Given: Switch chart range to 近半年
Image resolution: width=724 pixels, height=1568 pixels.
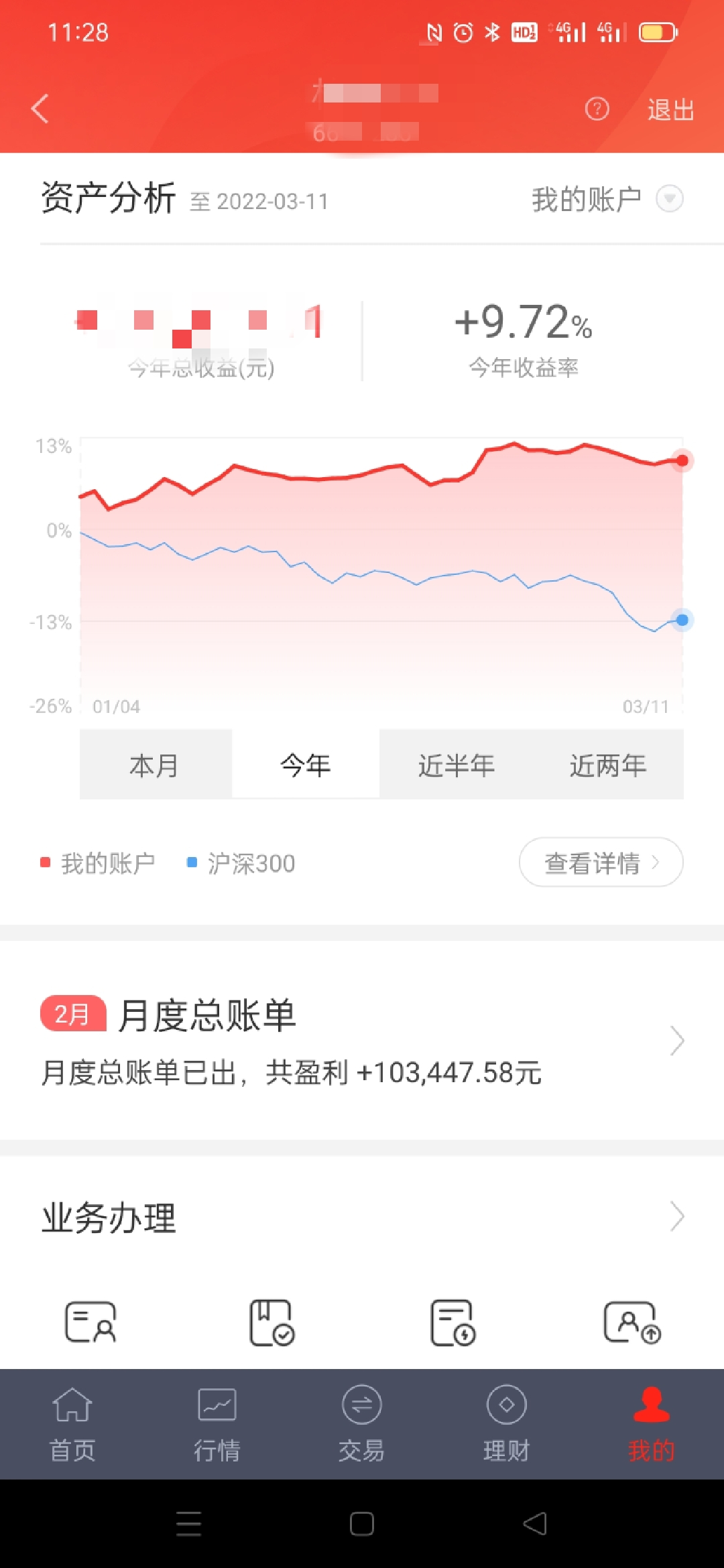Looking at the screenshot, I should coord(456,765).
